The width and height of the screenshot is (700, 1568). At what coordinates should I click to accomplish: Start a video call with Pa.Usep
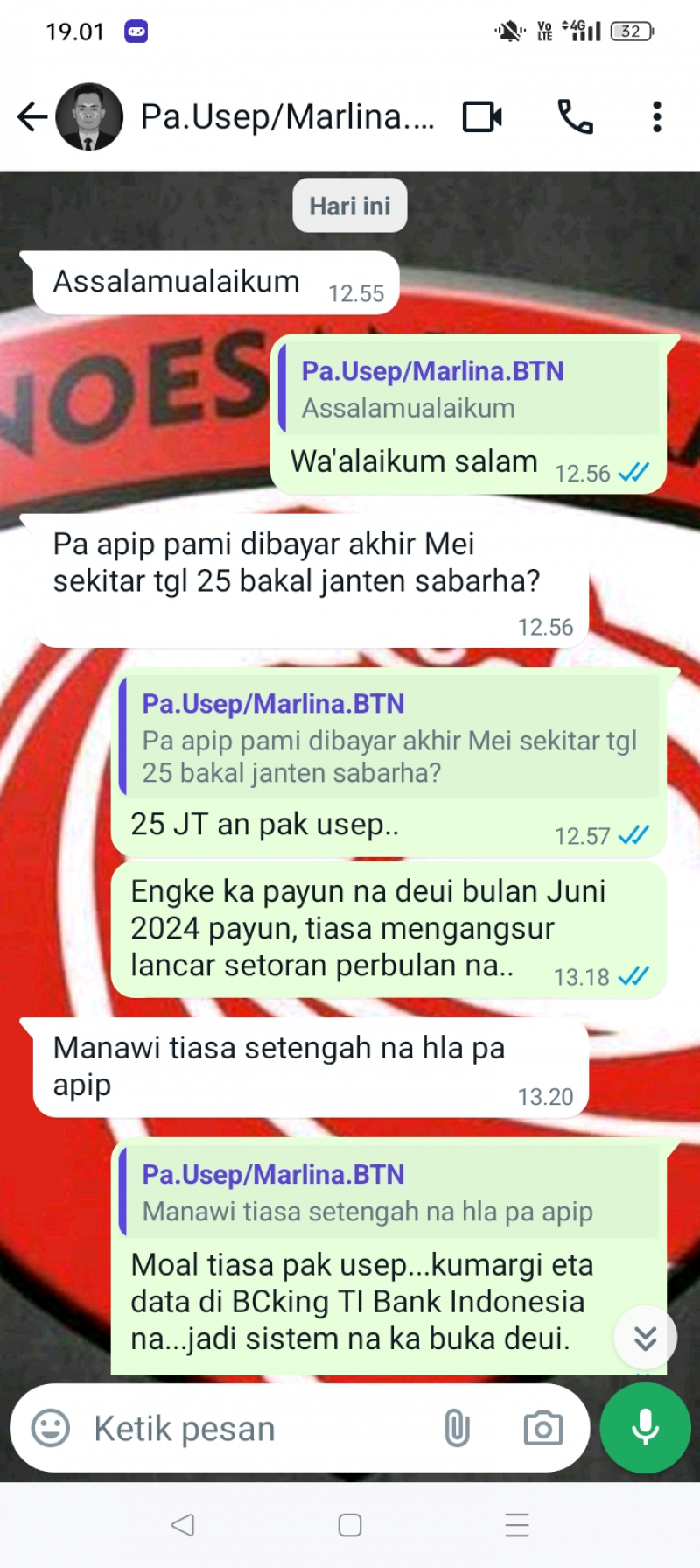click(x=482, y=116)
